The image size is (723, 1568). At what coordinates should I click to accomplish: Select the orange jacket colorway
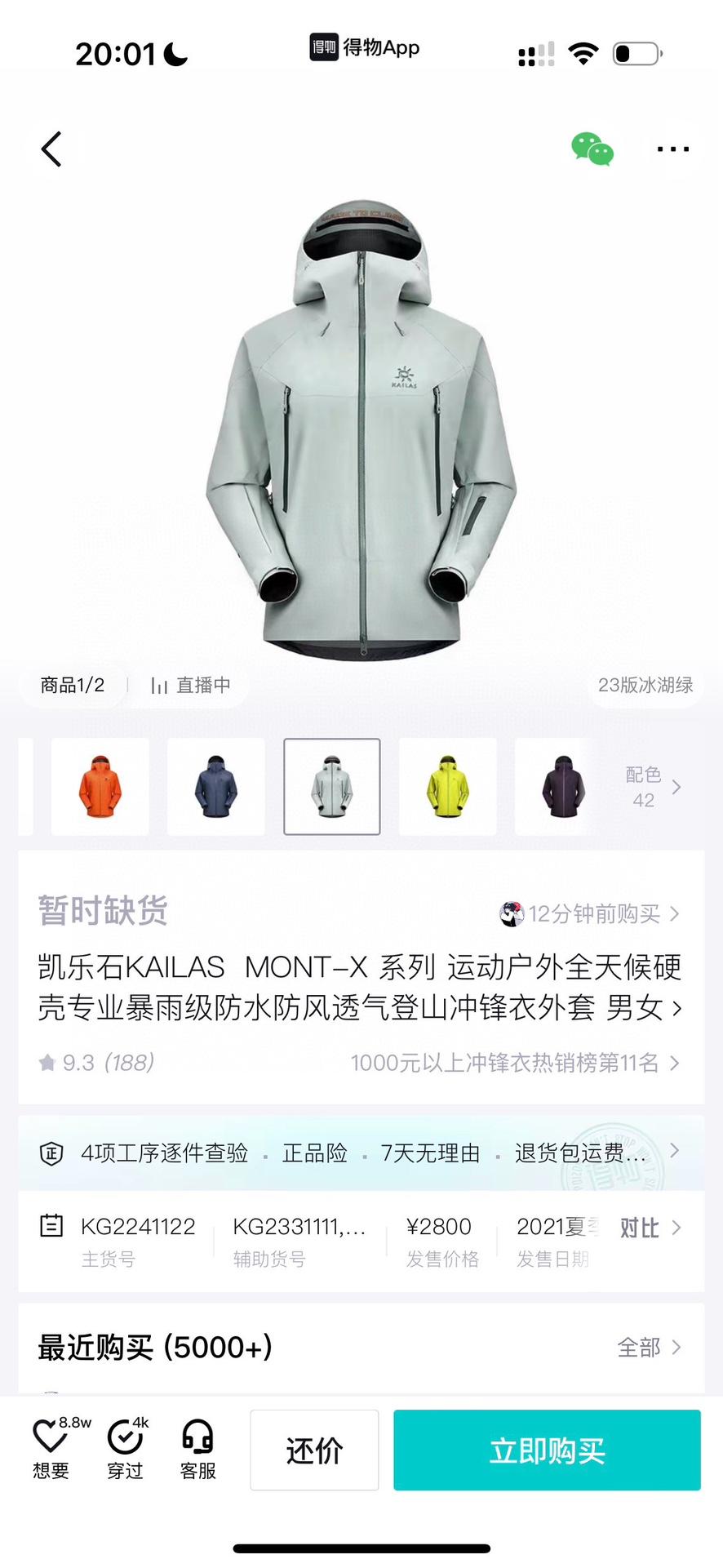click(100, 787)
